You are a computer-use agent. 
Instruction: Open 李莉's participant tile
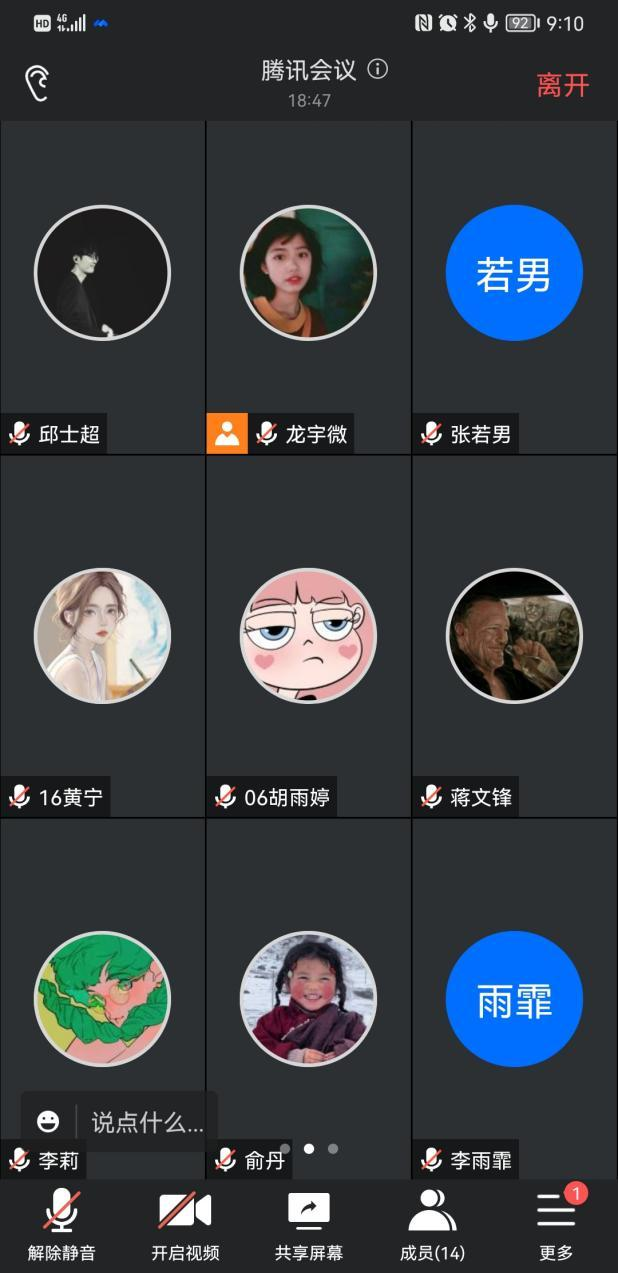pos(102,1000)
